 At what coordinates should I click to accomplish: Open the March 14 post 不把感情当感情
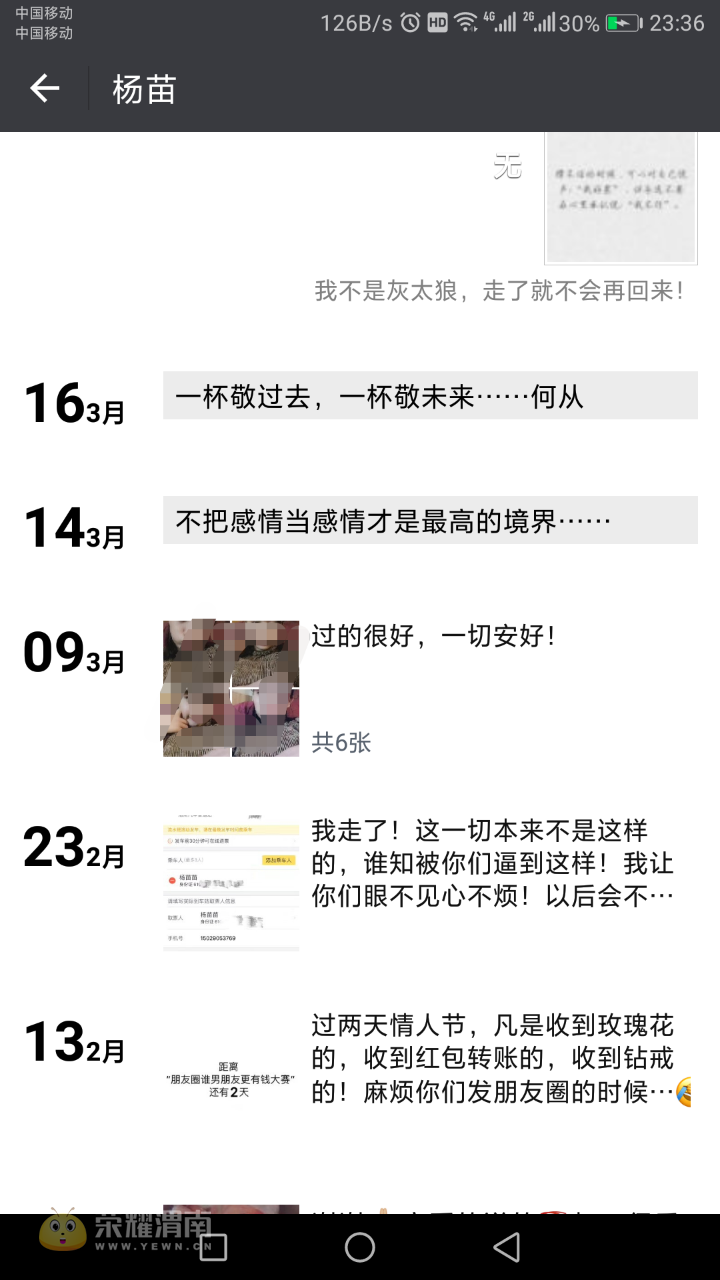click(x=430, y=520)
